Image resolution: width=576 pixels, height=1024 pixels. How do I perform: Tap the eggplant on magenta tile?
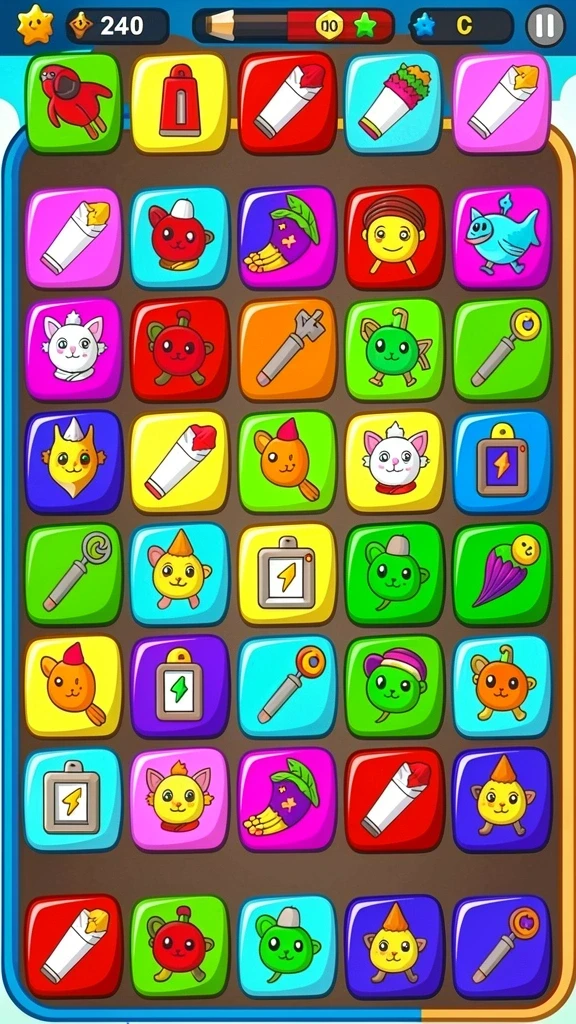[287, 799]
